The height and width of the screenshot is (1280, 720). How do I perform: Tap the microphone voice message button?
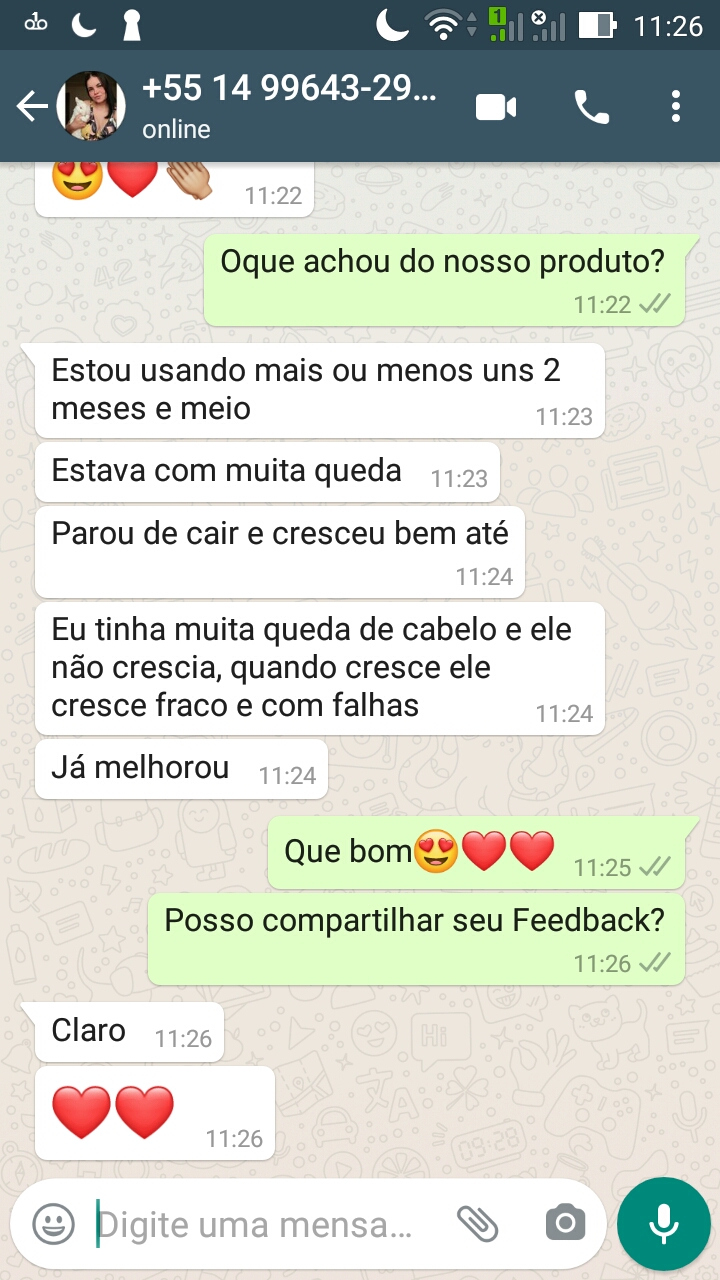pos(663,1224)
